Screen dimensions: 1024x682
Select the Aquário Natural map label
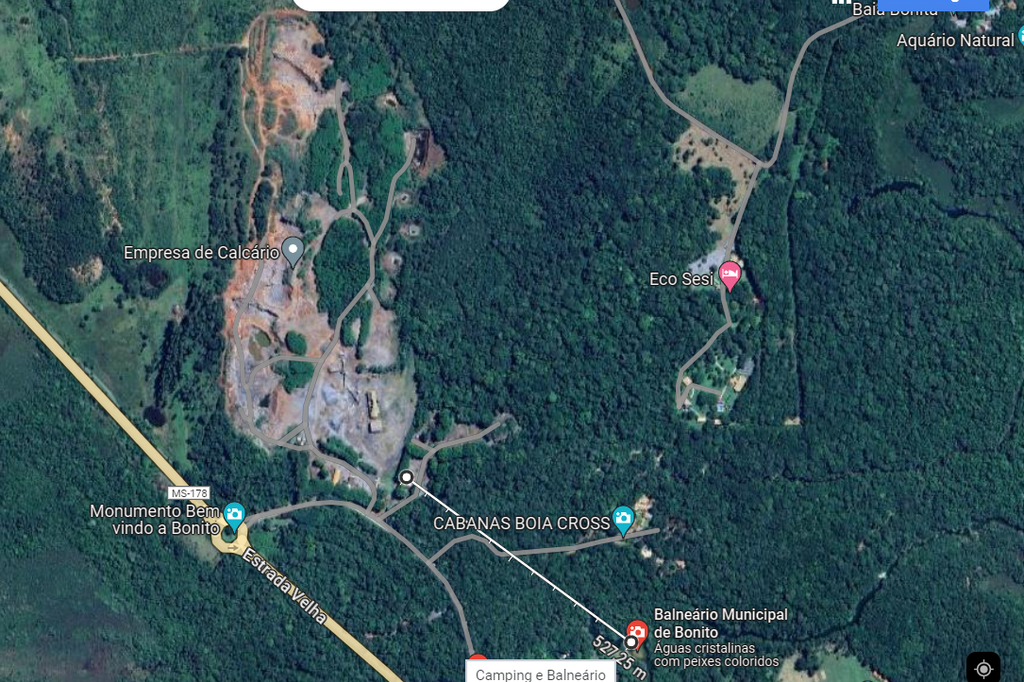(x=955, y=40)
